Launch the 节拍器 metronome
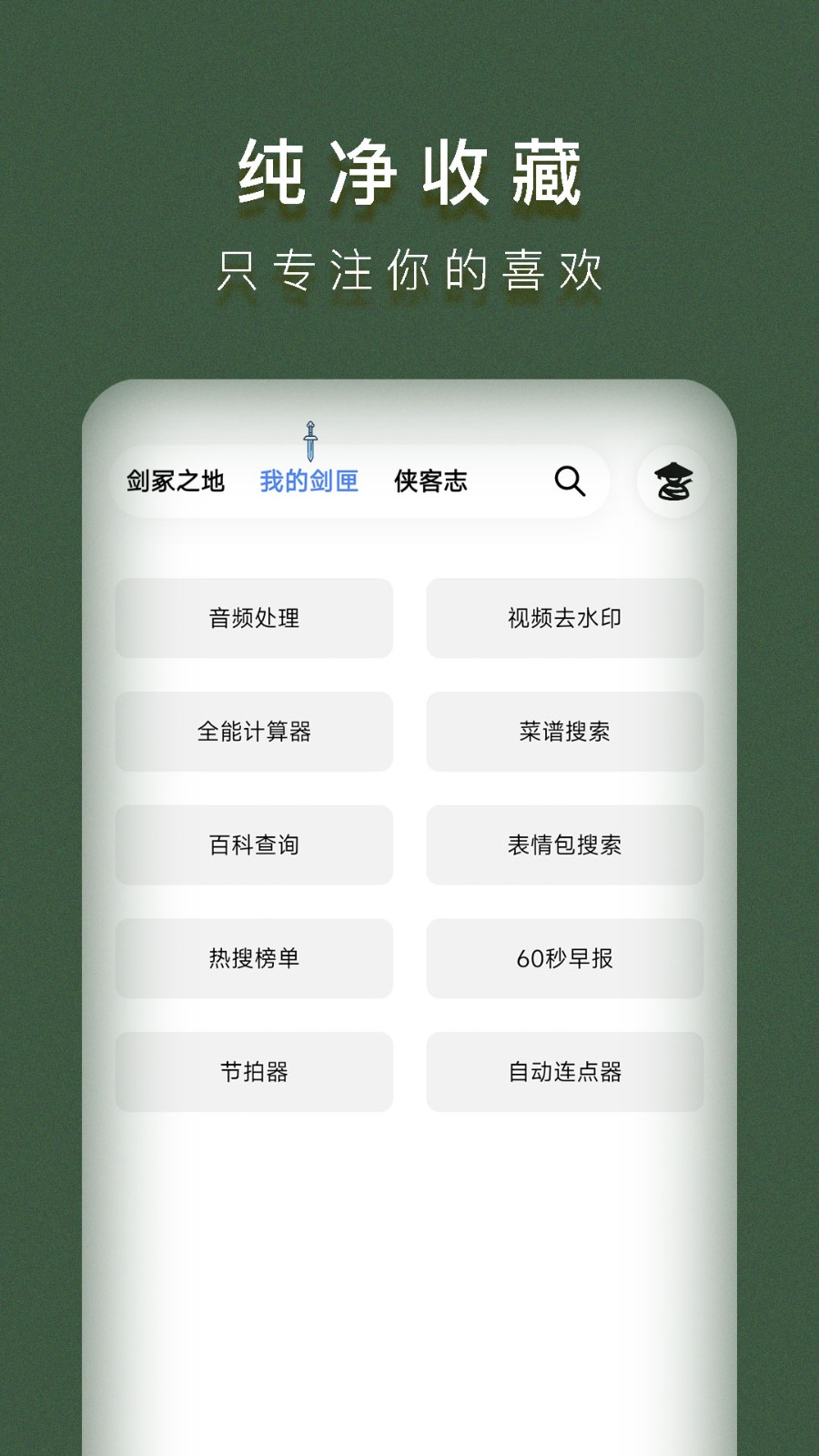 (x=253, y=1072)
